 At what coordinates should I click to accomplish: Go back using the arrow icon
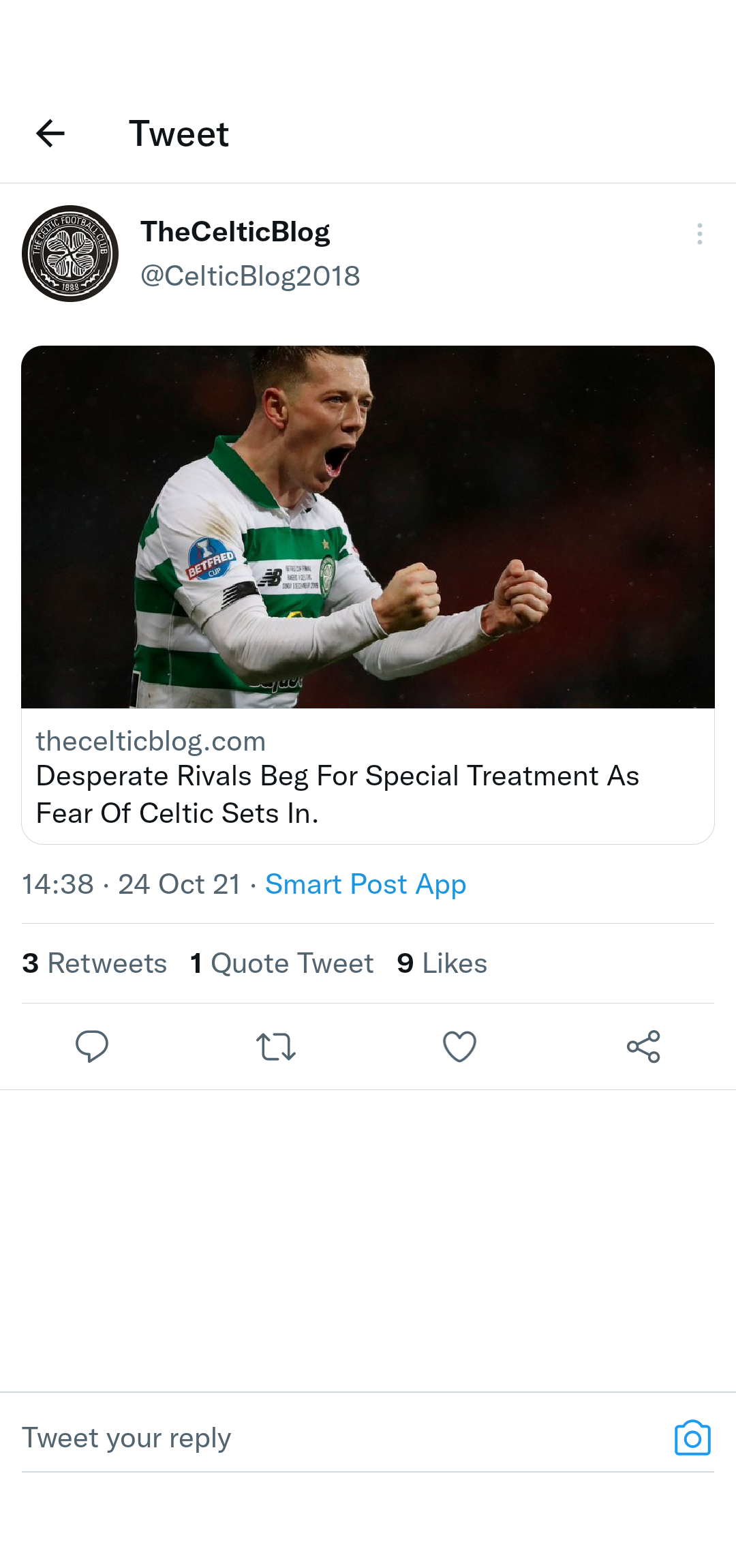[50, 133]
